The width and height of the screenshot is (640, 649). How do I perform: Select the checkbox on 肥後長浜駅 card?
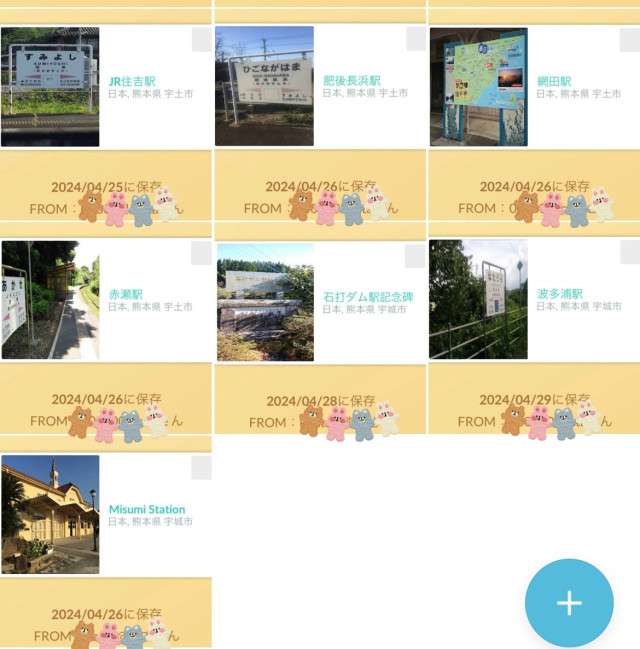pyautogui.click(x=416, y=39)
